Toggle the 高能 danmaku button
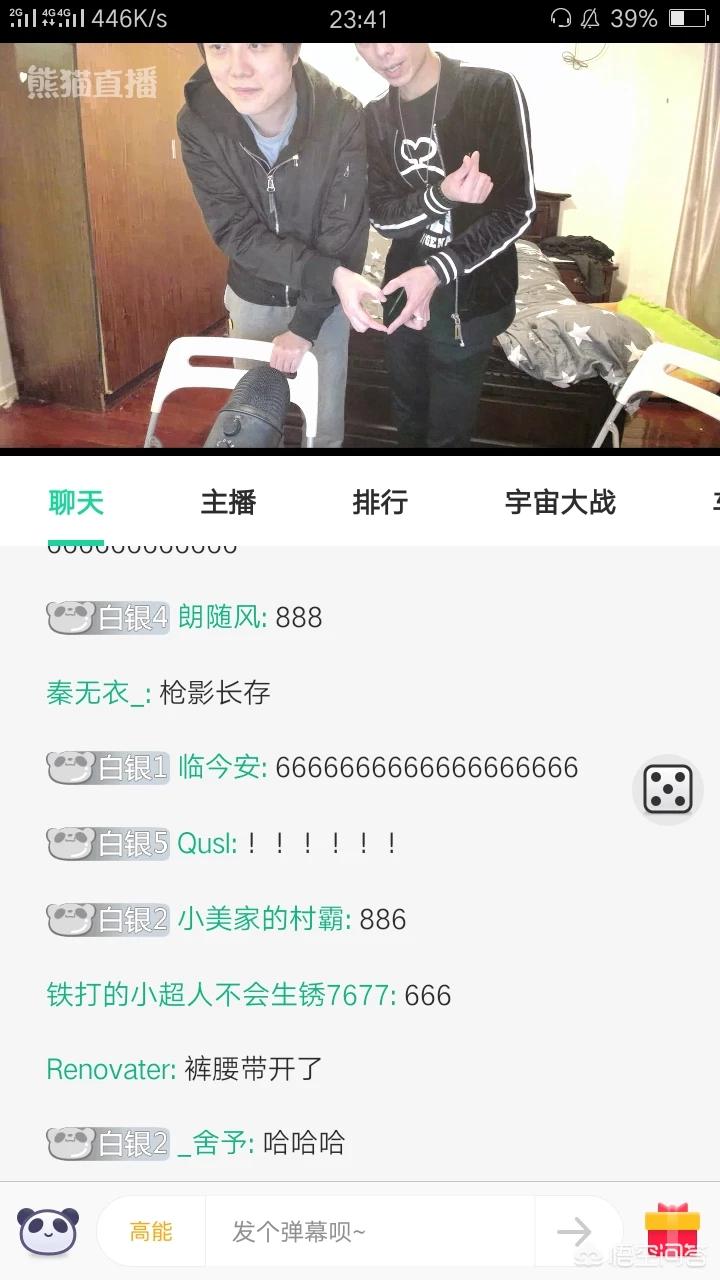 tap(151, 1232)
